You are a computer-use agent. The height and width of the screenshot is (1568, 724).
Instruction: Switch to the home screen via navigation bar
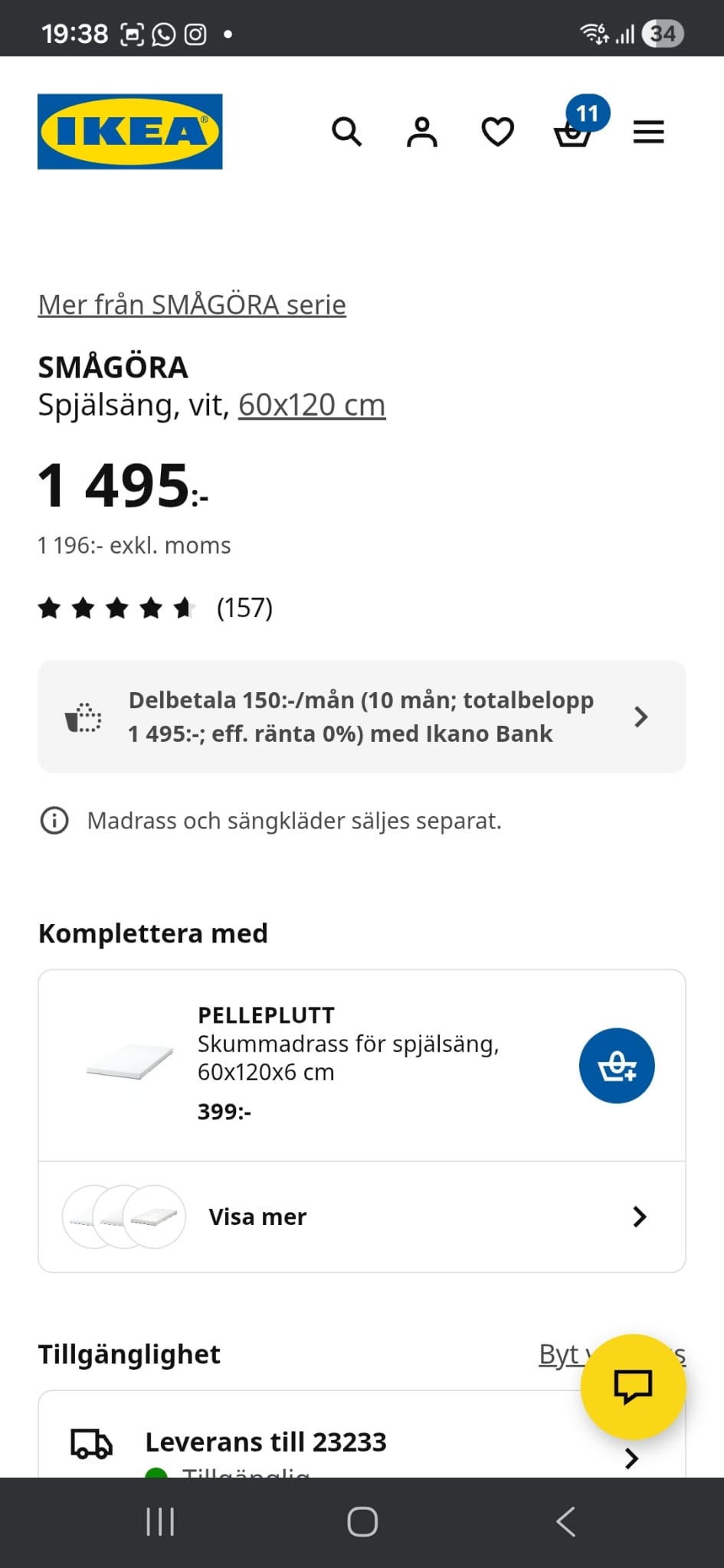tap(362, 1522)
